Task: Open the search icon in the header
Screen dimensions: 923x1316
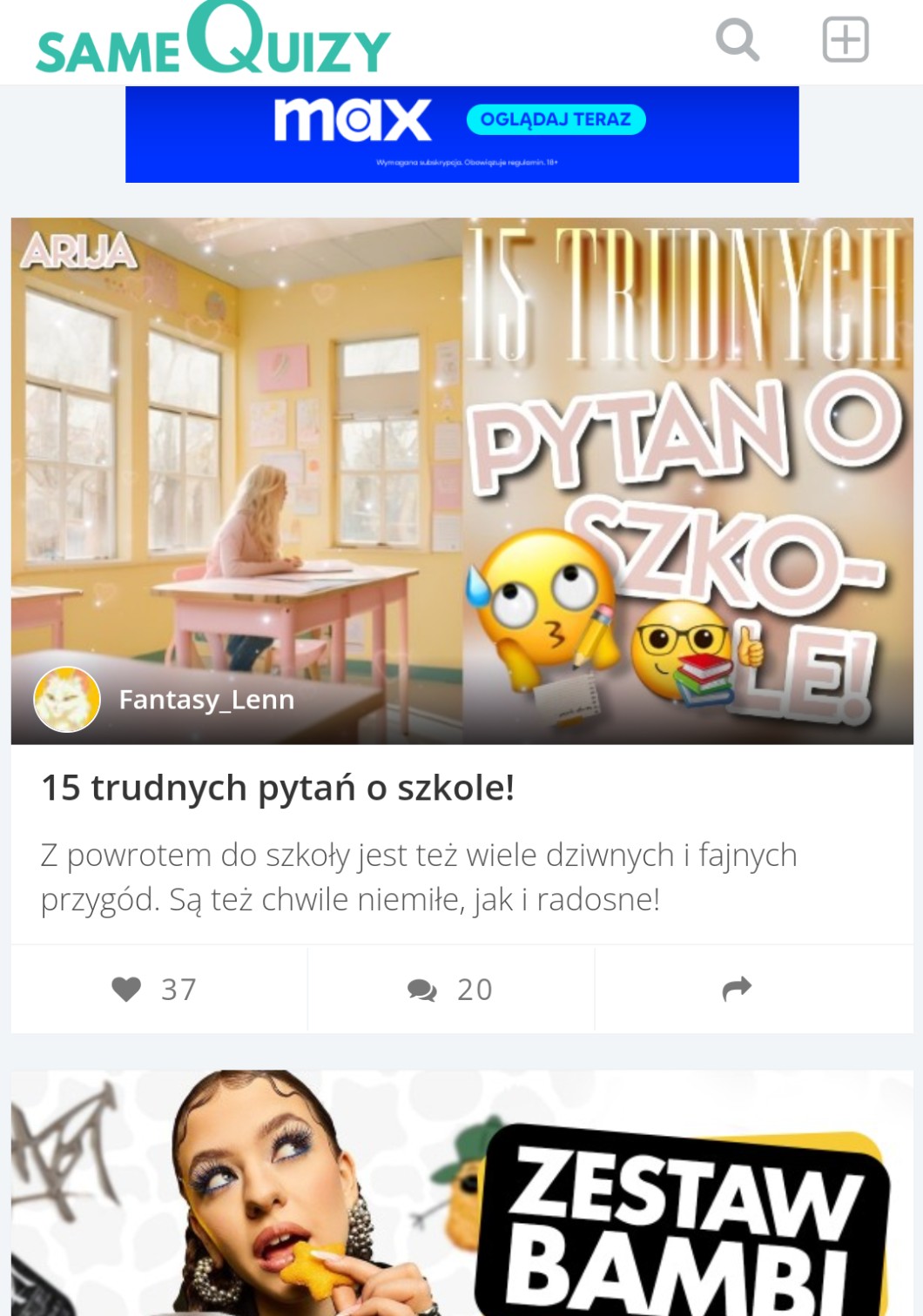Action: [x=737, y=40]
